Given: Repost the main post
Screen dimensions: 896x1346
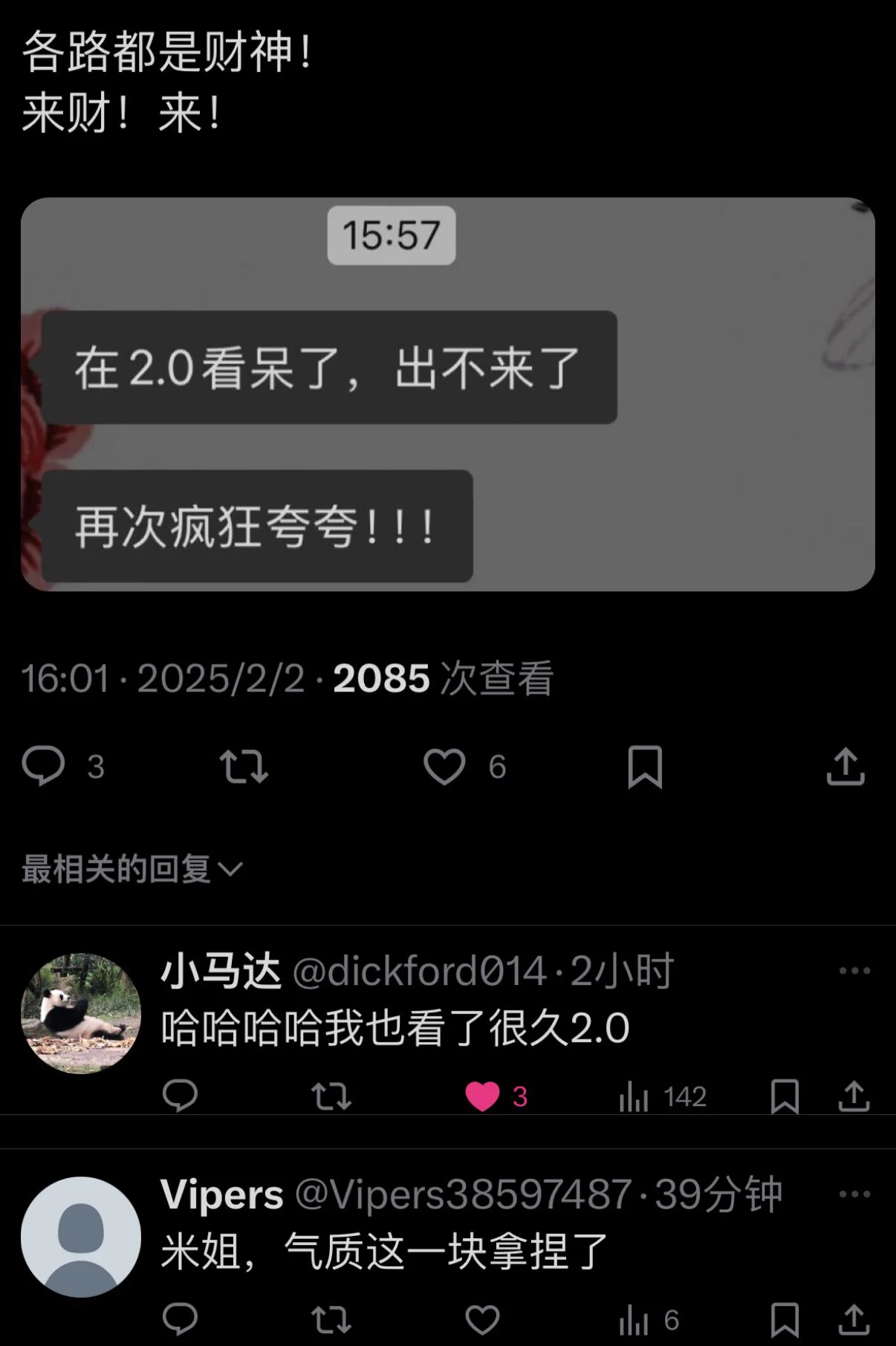Looking at the screenshot, I should [244, 767].
